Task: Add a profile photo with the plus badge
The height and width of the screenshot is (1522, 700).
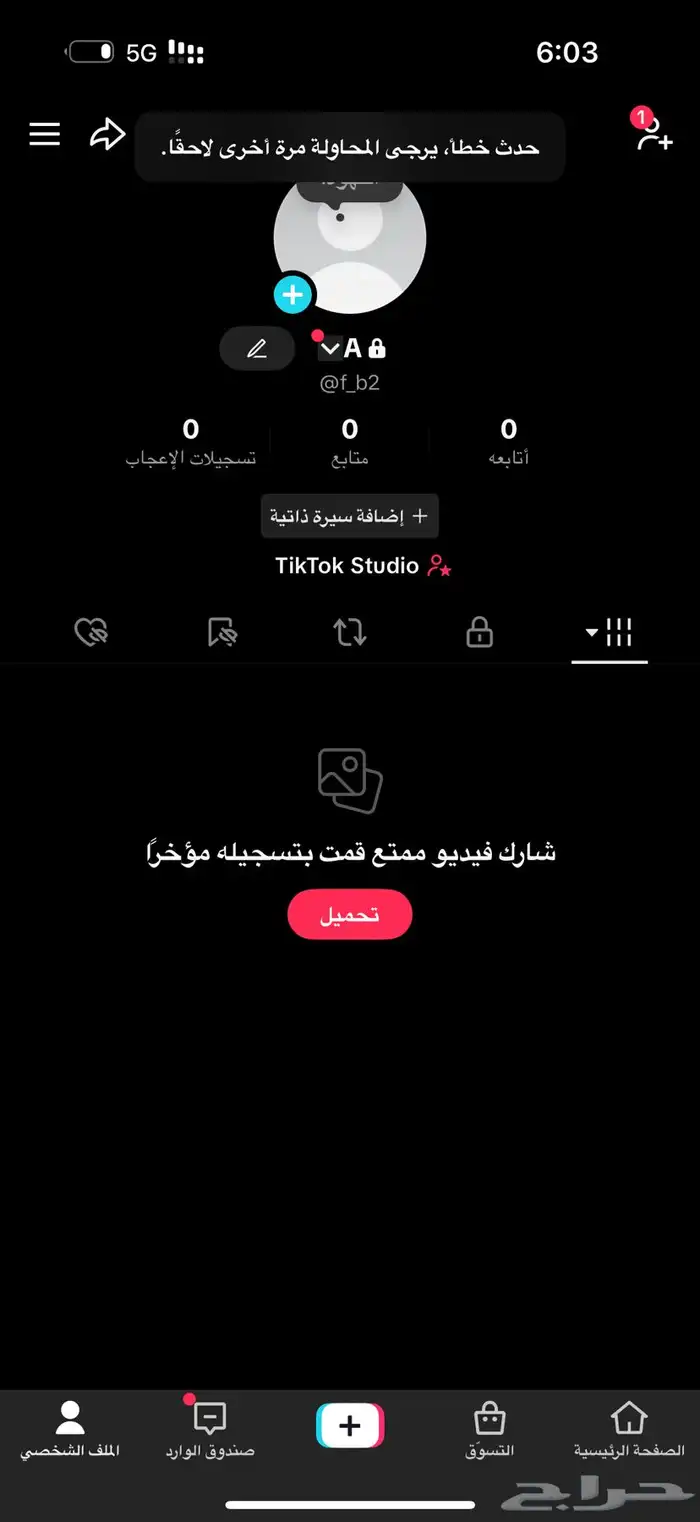Action: (x=293, y=295)
